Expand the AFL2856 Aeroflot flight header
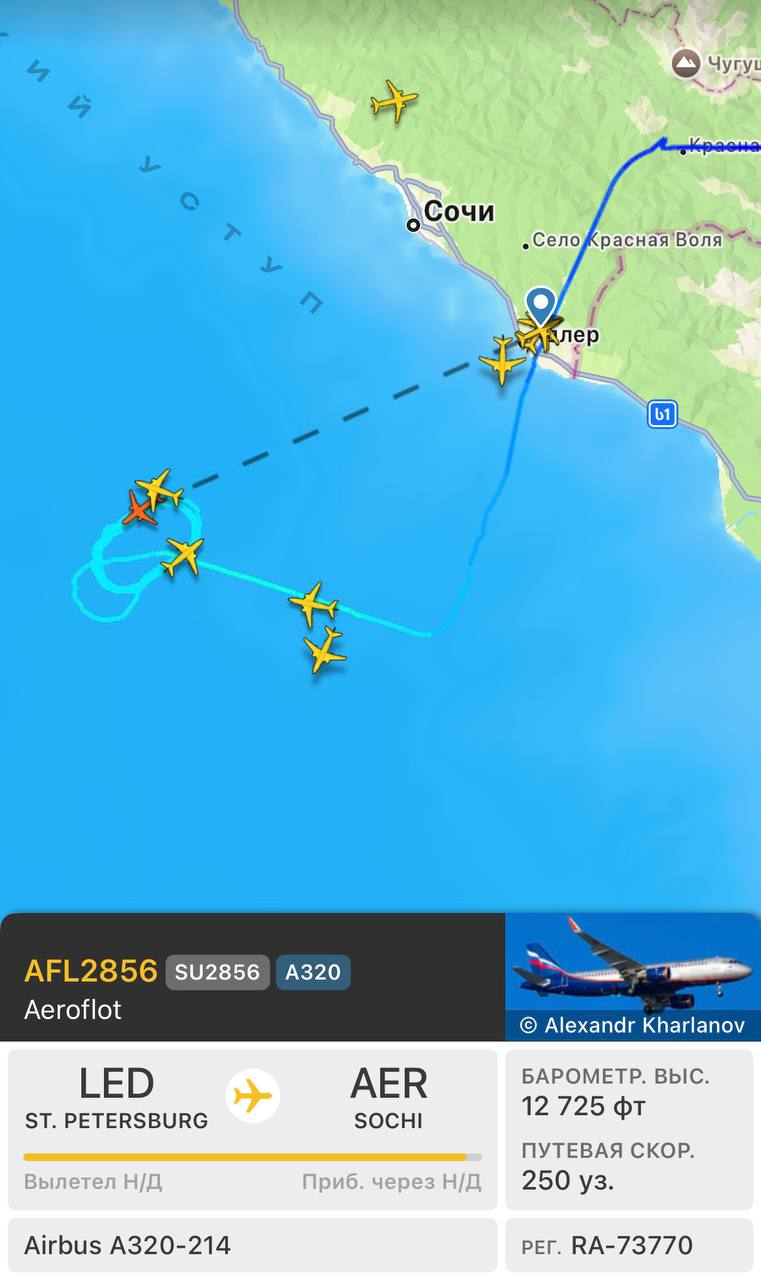 click(x=252, y=976)
